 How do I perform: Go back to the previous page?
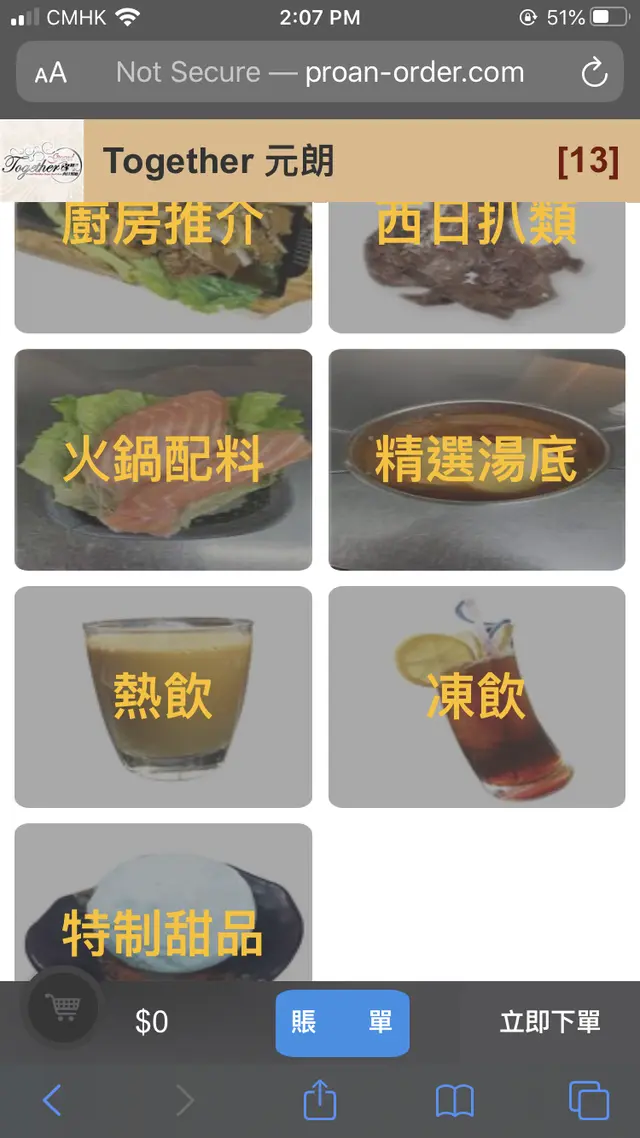pyautogui.click(x=52, y=1101)
